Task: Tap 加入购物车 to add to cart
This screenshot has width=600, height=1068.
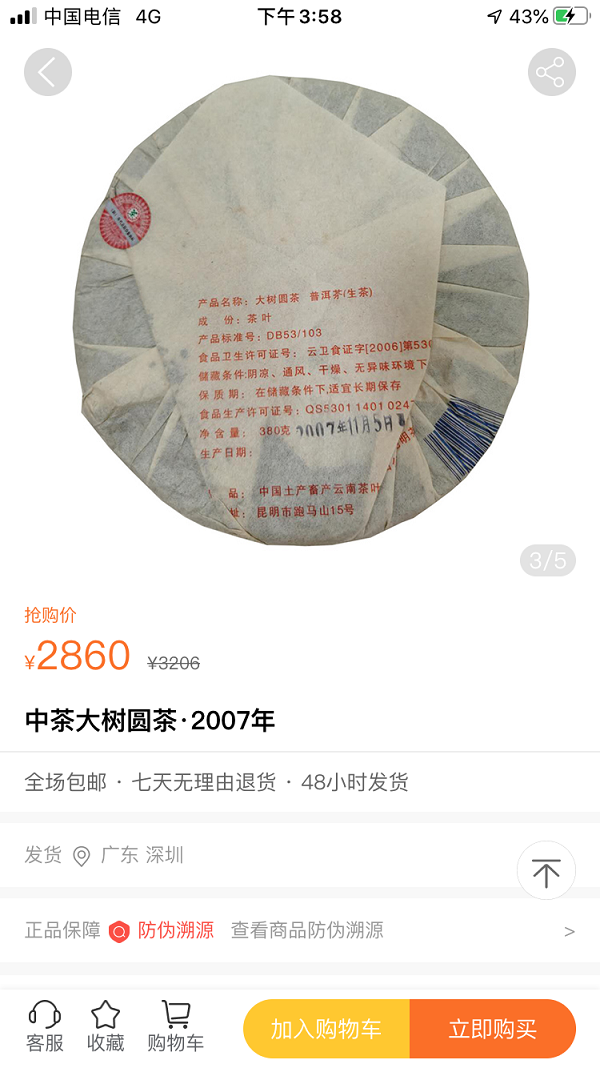Action: point(326,1029)
